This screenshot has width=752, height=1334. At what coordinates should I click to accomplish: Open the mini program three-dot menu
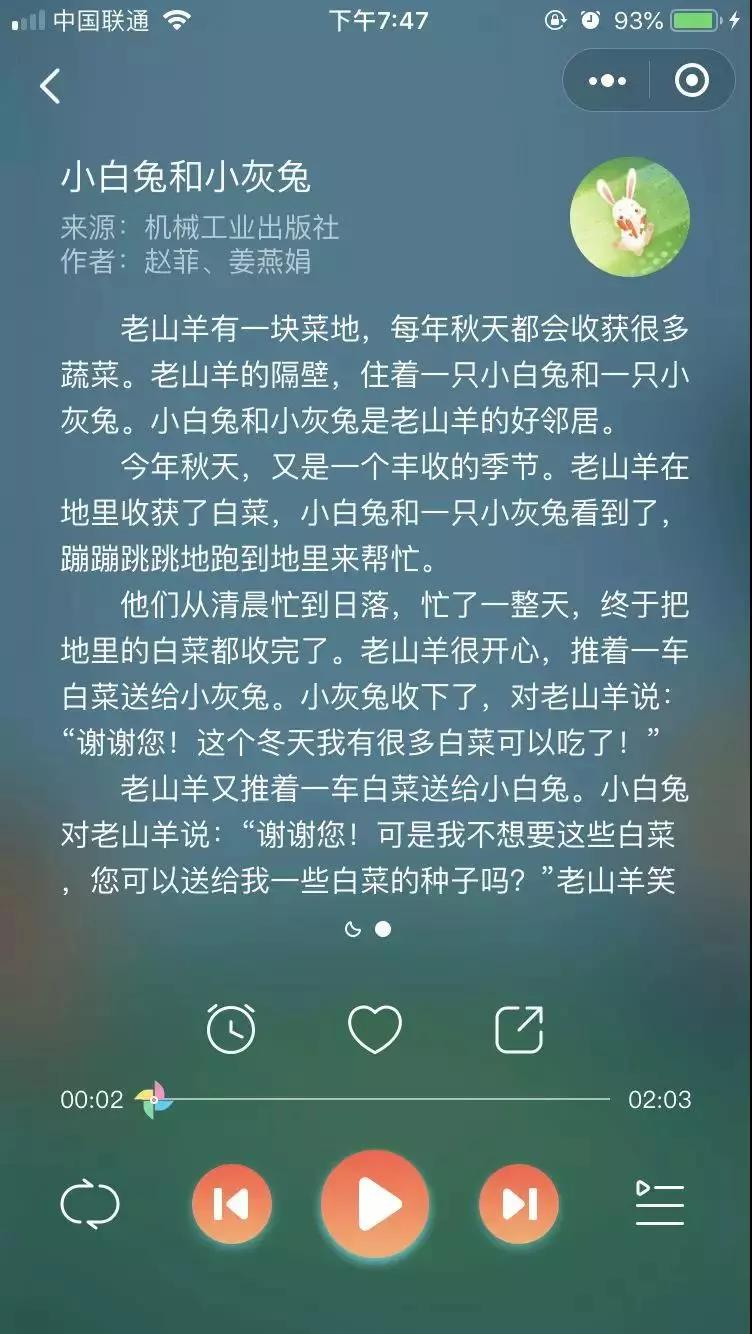tap(608, 81)
